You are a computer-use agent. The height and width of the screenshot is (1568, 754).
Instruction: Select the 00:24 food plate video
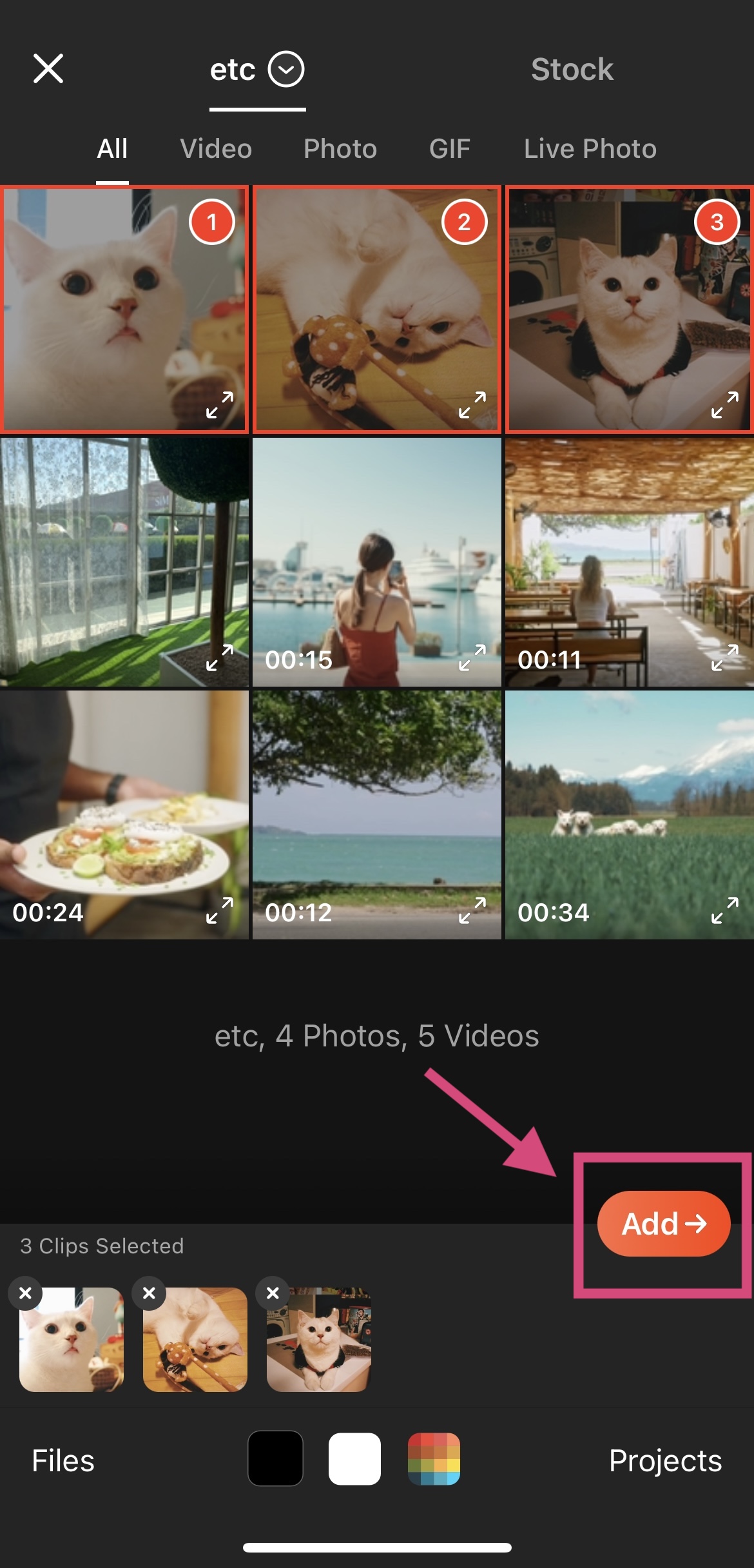122,814
